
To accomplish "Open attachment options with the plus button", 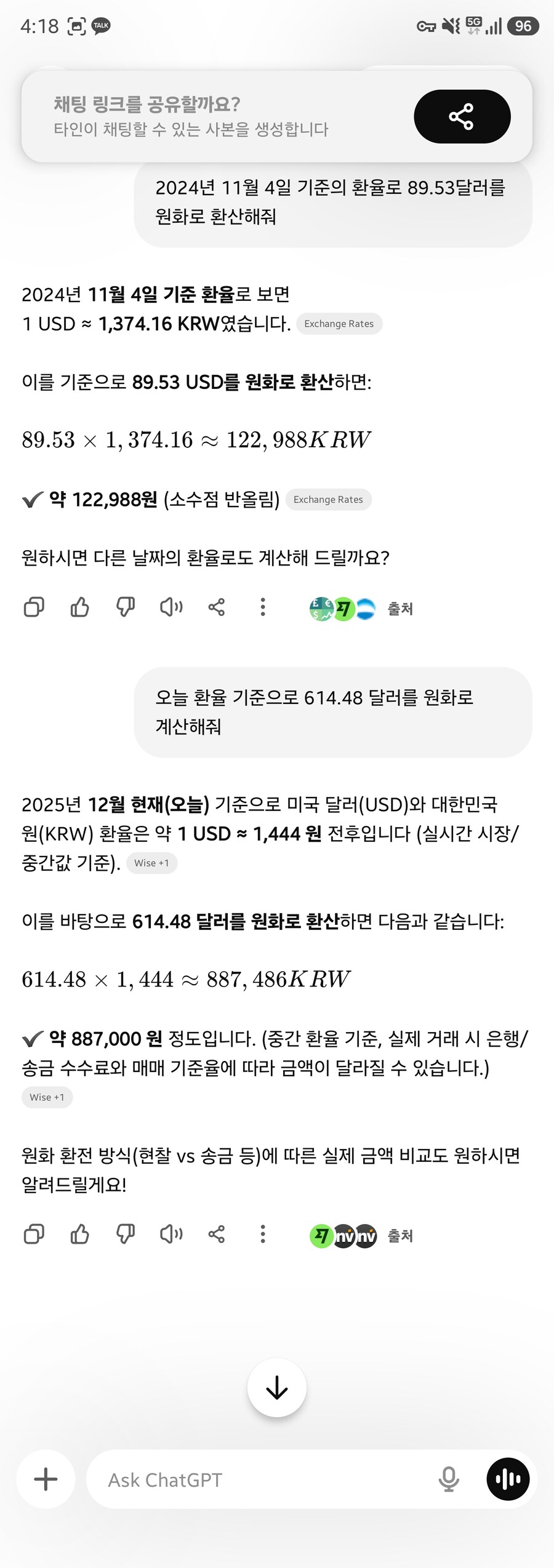I will pos(46,1480).
